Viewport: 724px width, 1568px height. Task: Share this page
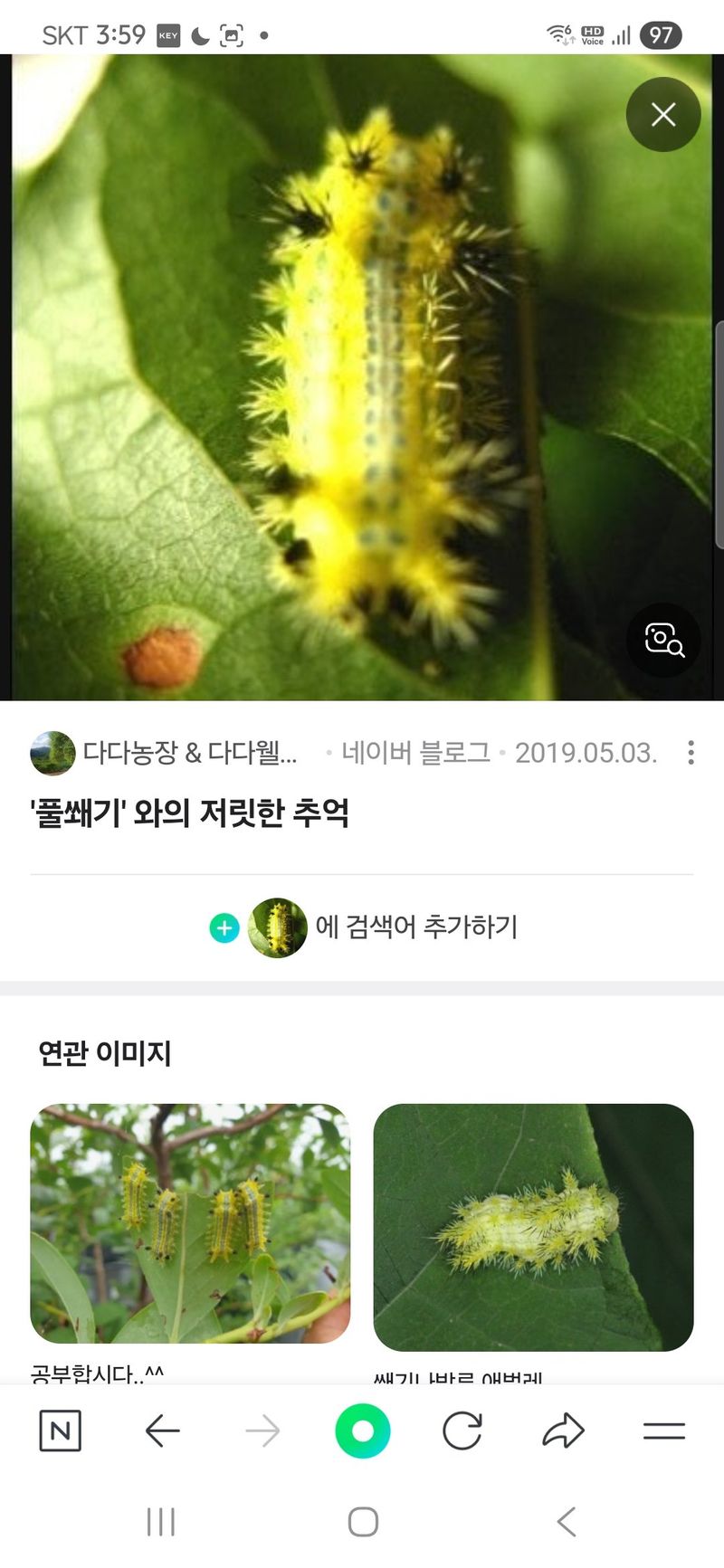pos(563,1430)
